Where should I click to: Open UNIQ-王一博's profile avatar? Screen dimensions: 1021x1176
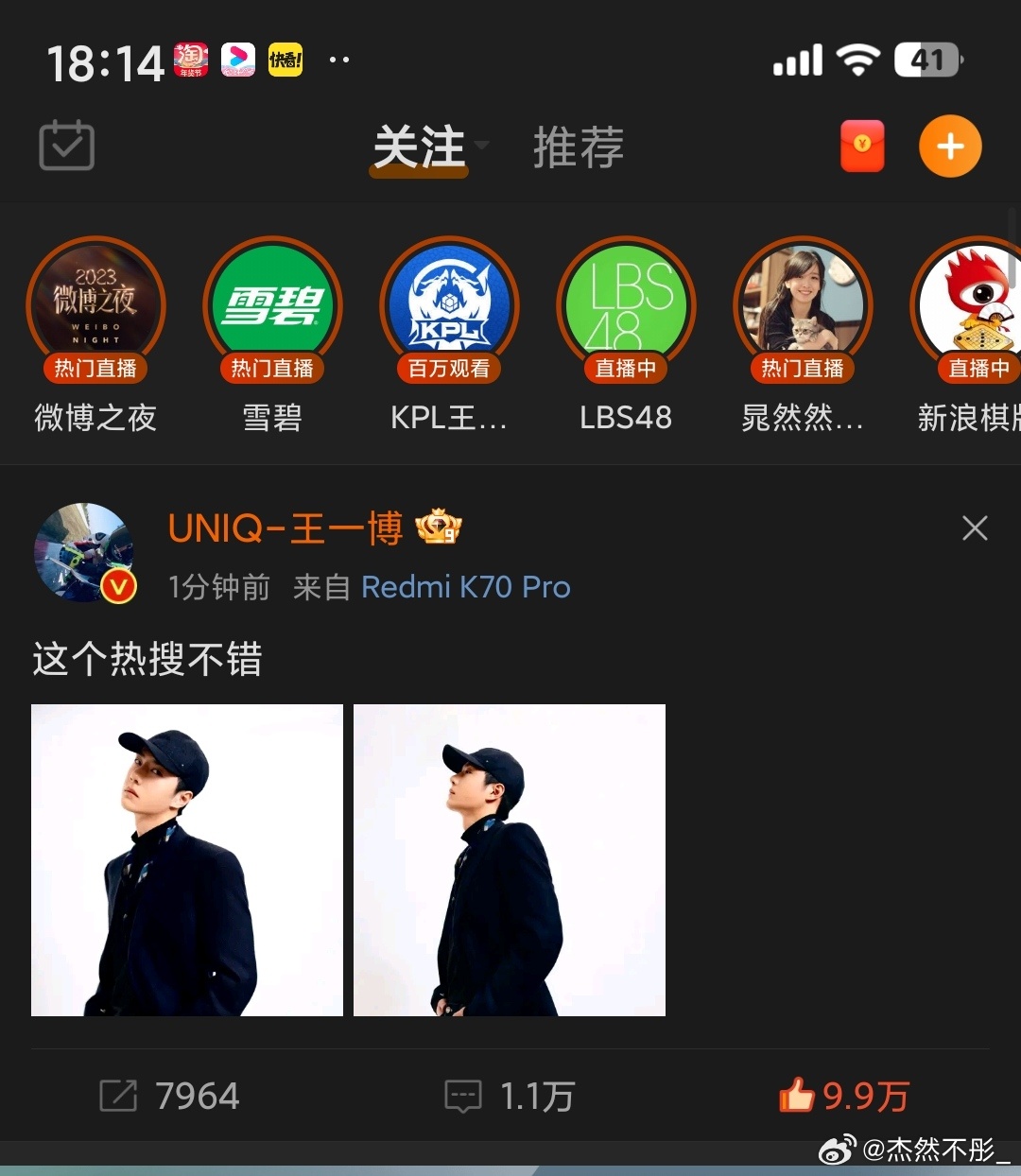tap(84, 553)
